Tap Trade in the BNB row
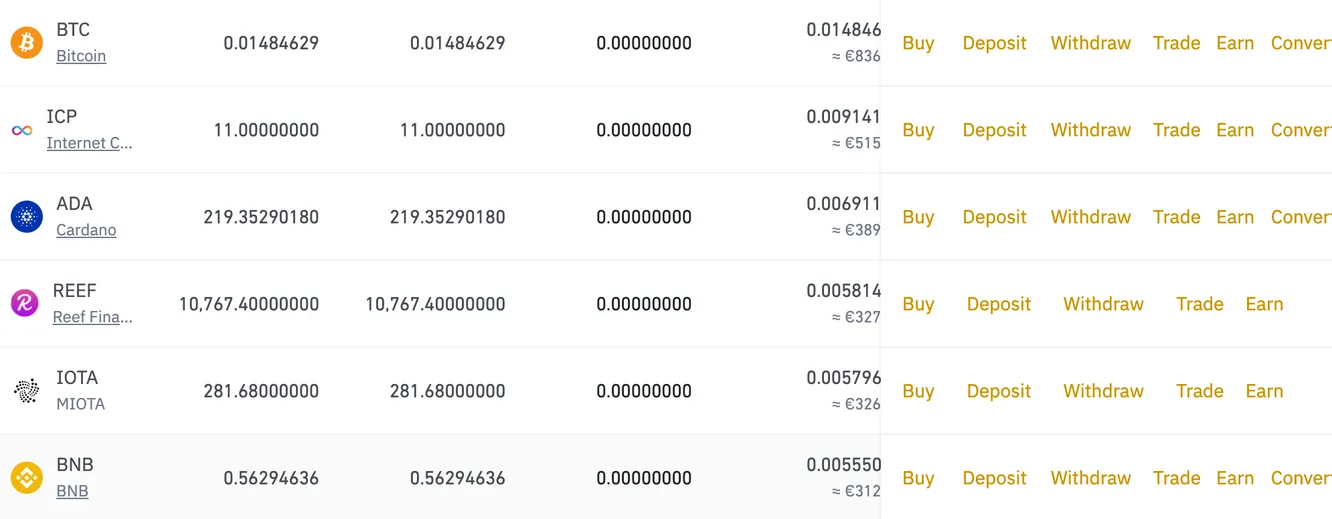Image resolution: width=1332 pixels, height=519 pixels. (x=1176, y=478)
